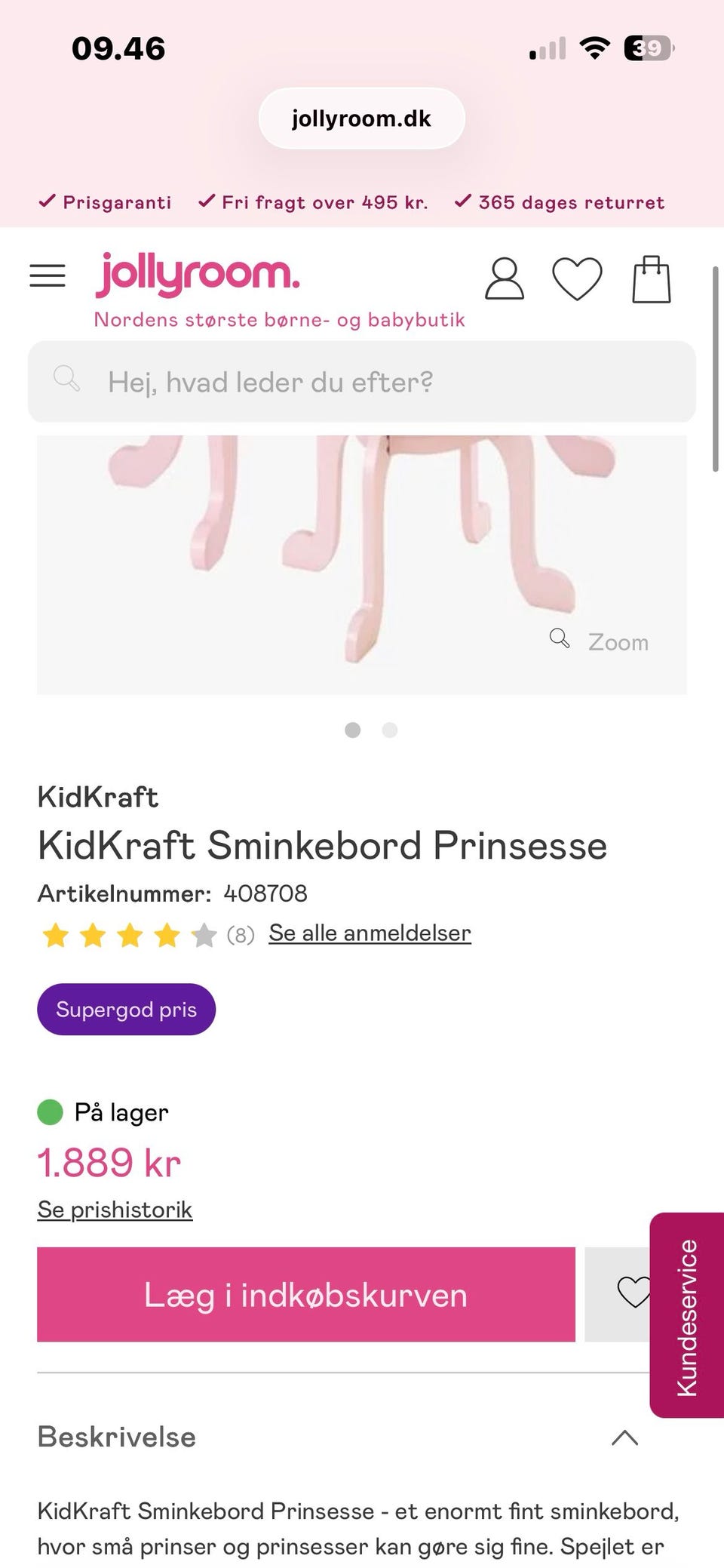This screenshot has width=724, height=1568.
Task: Collapse the Beskrivelse section
Action: click(624, 1437)
